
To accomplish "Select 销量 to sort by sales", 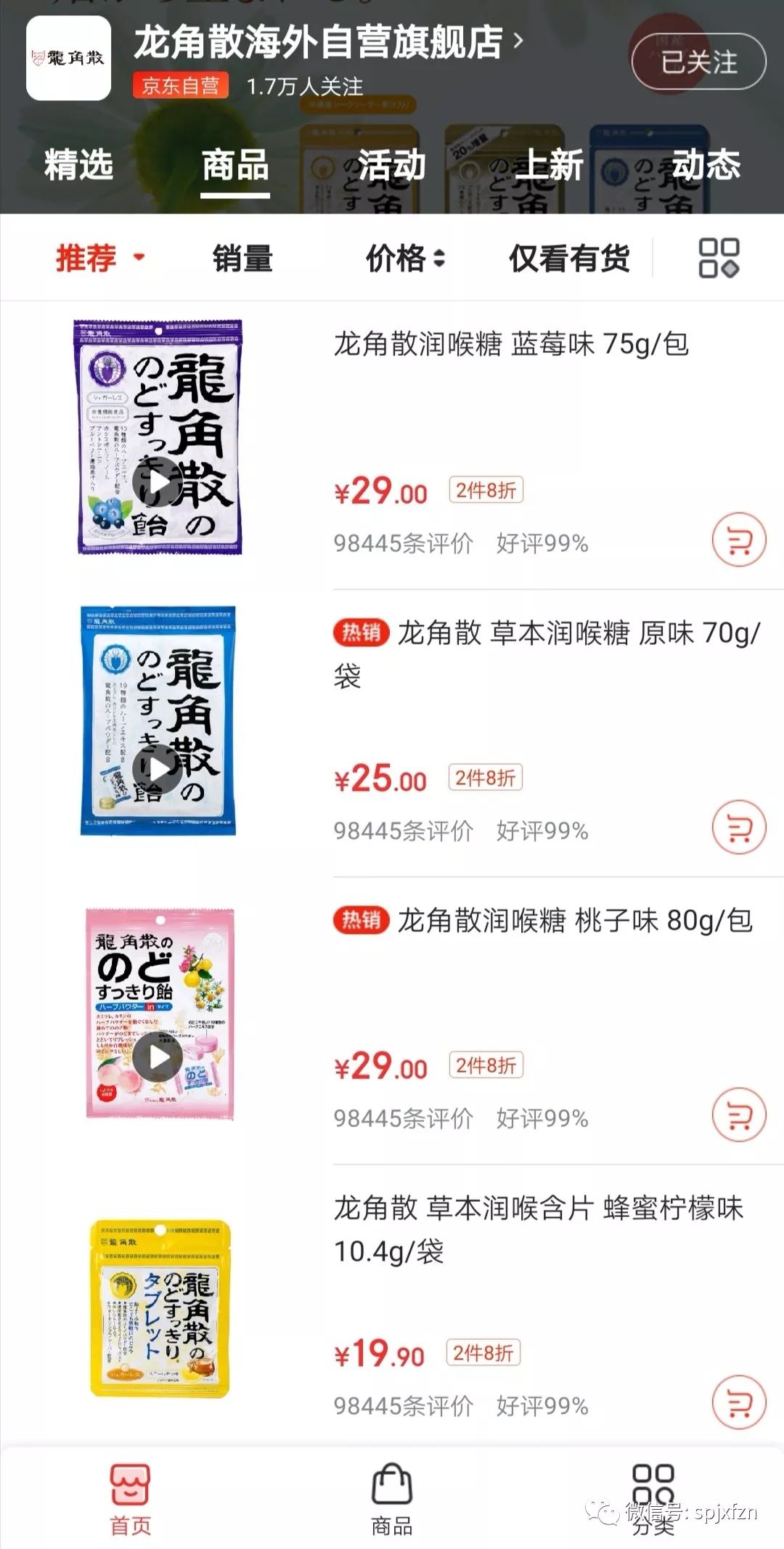I will [242, 258].
